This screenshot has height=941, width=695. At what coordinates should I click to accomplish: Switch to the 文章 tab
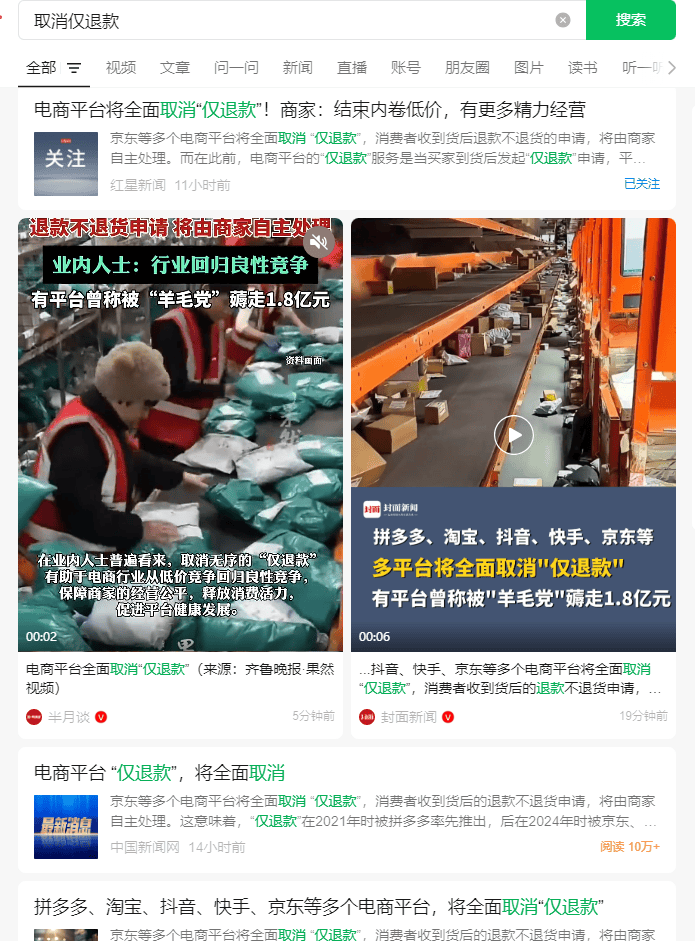click(x=175, y=68)
